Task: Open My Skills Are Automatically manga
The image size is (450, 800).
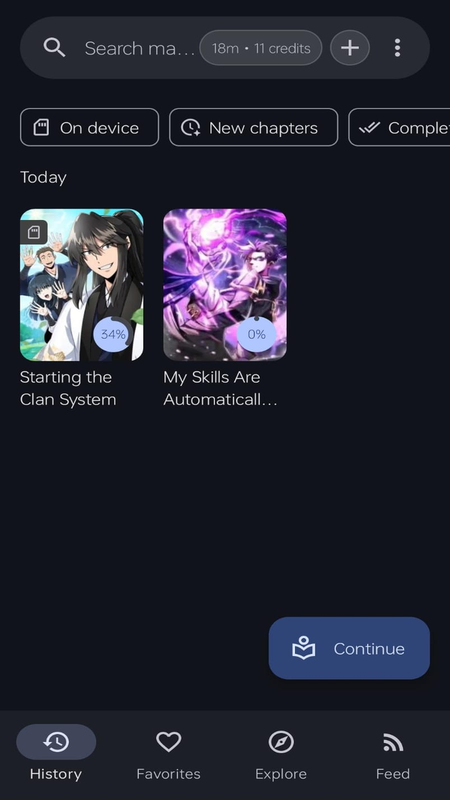Action: pos(225,308)
